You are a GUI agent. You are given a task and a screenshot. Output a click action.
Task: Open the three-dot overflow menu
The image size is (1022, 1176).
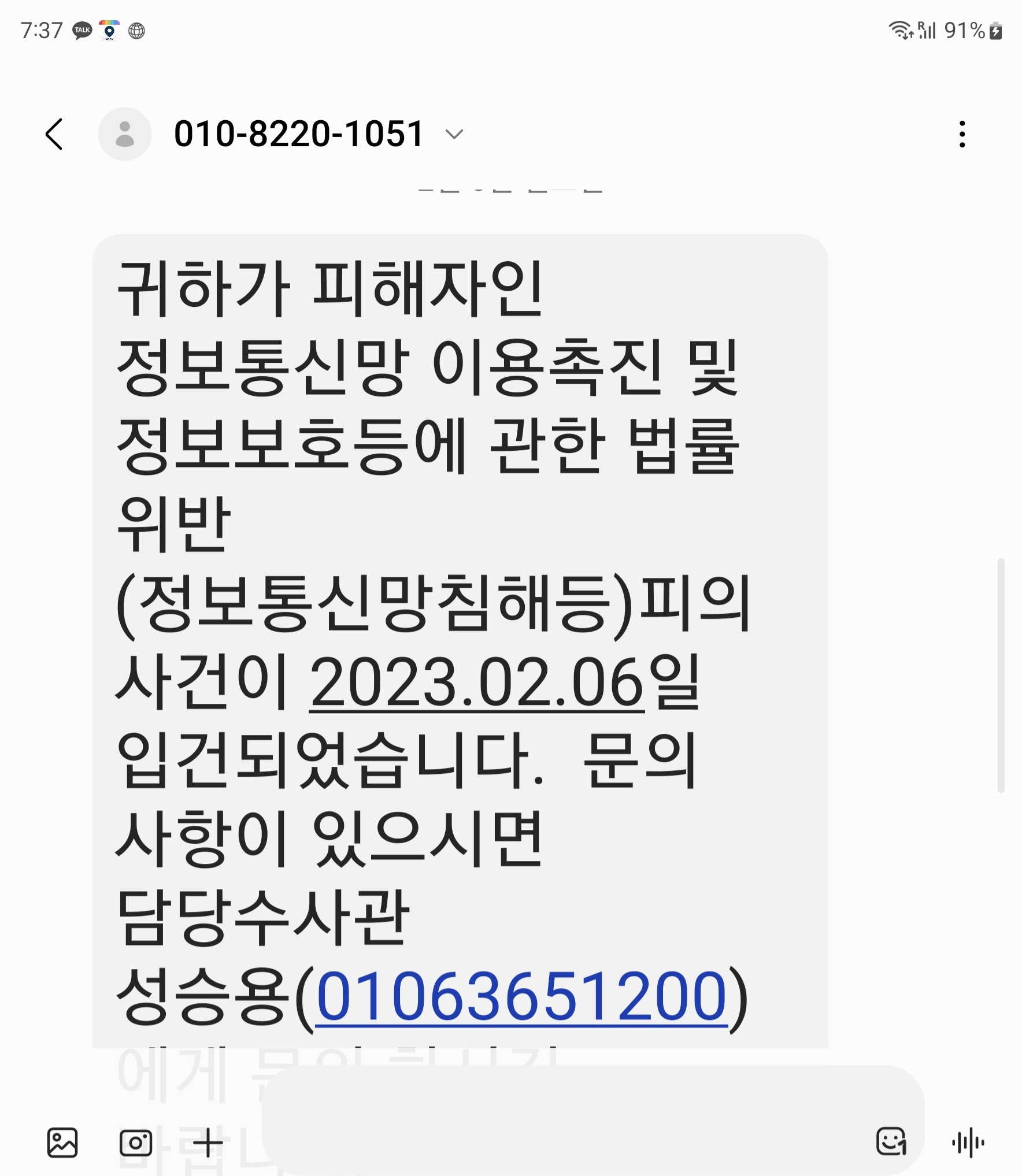962,135
